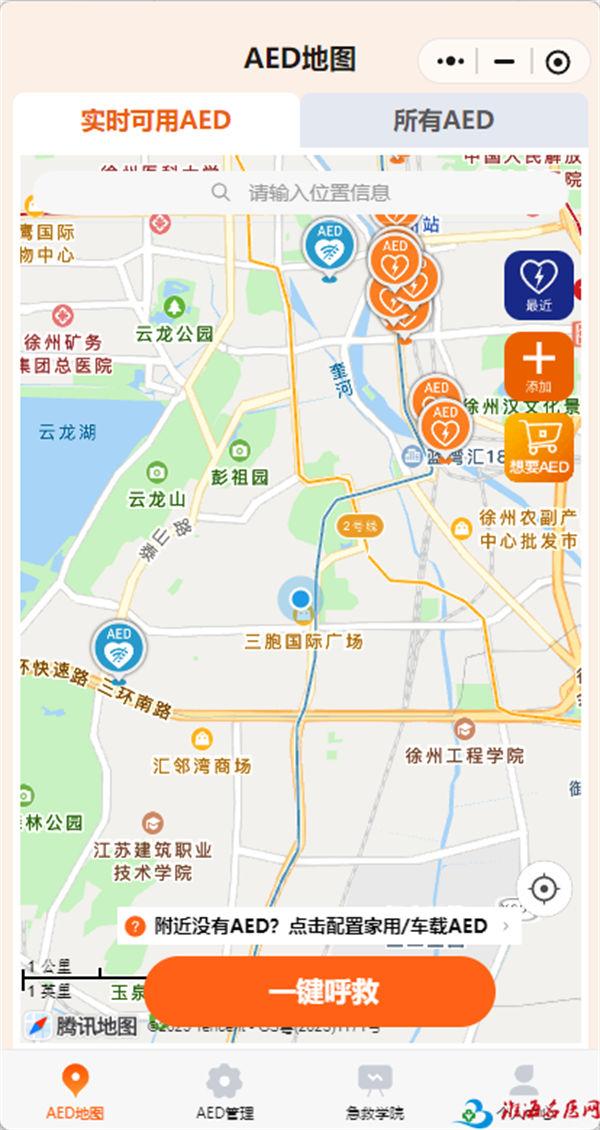
Task: Add a new AED with 添加 button
Action: 539,366
